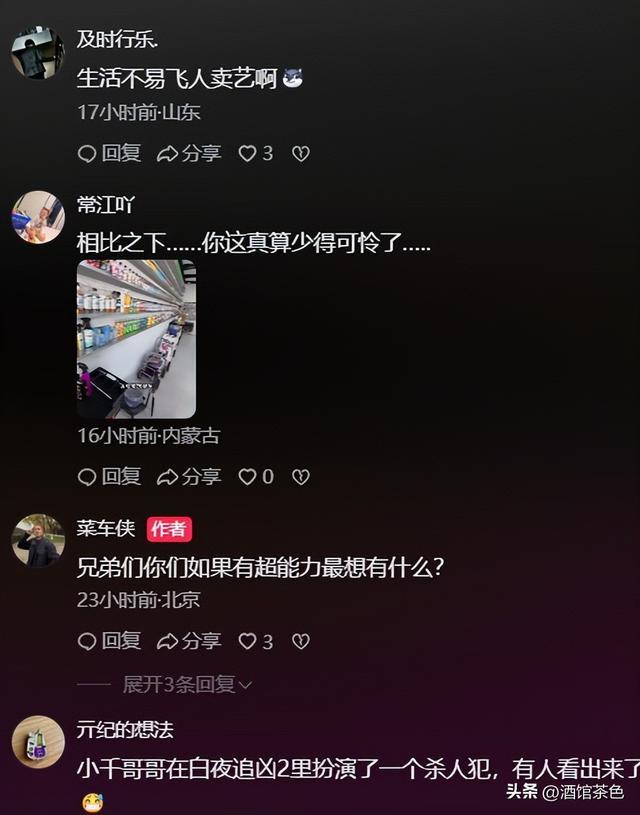Reply to 常江吖's comment

click(110, 477)
